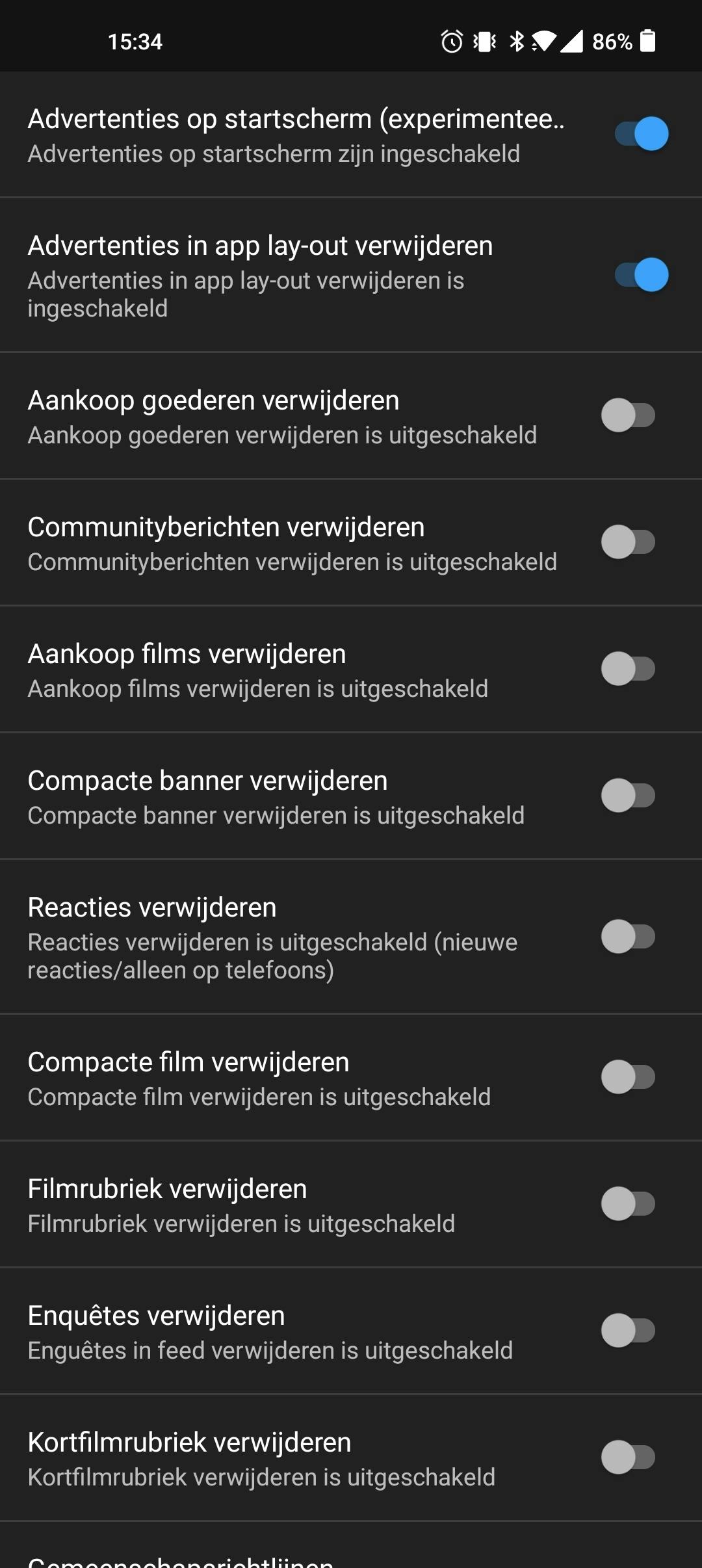The width and height of the screenshot is (702, 1568).
Task: Toggle Communityberichten verwijderen on
Action: (x=628, y=542)
